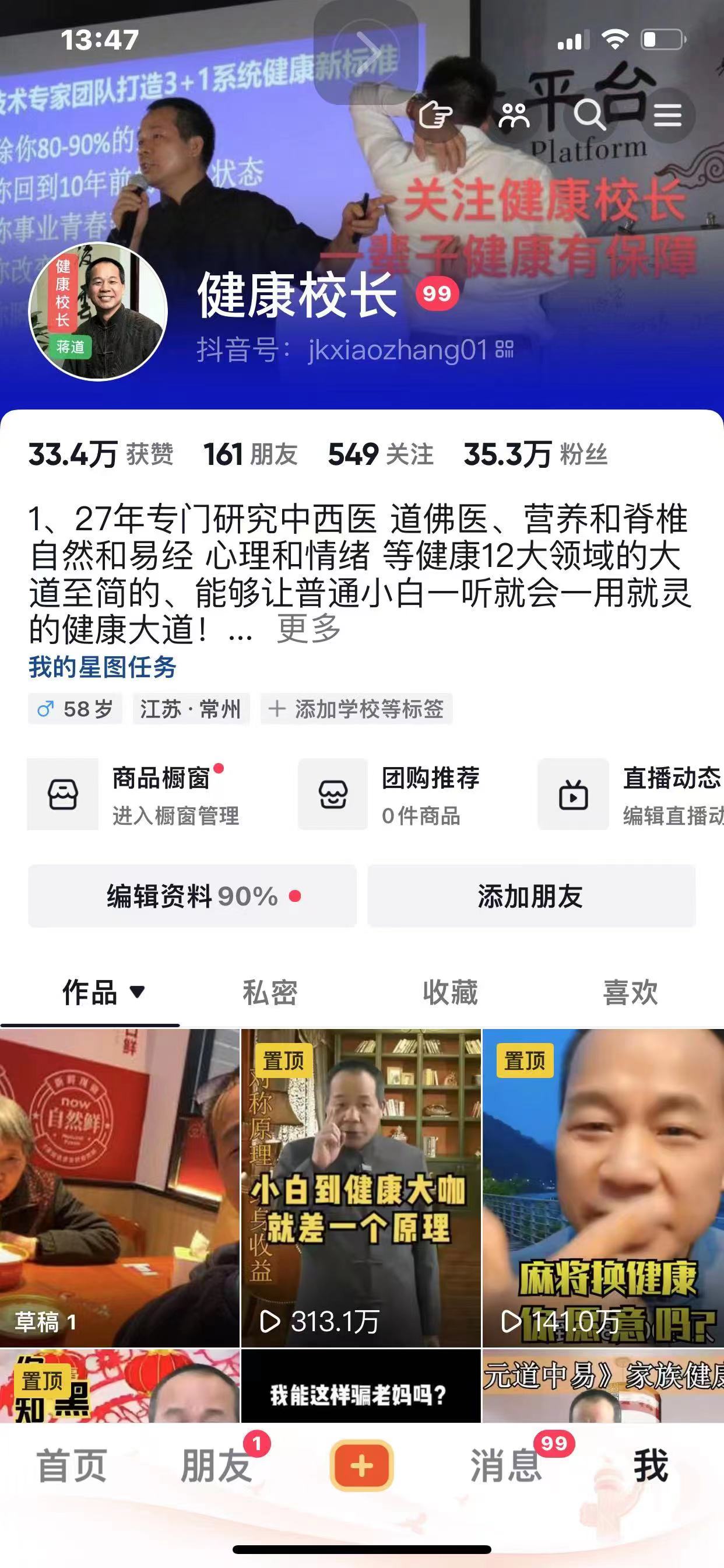Screen dimensions: 724x1568
Task: Open pinned video with 313.1万 views
Action: pos(361,1187)
